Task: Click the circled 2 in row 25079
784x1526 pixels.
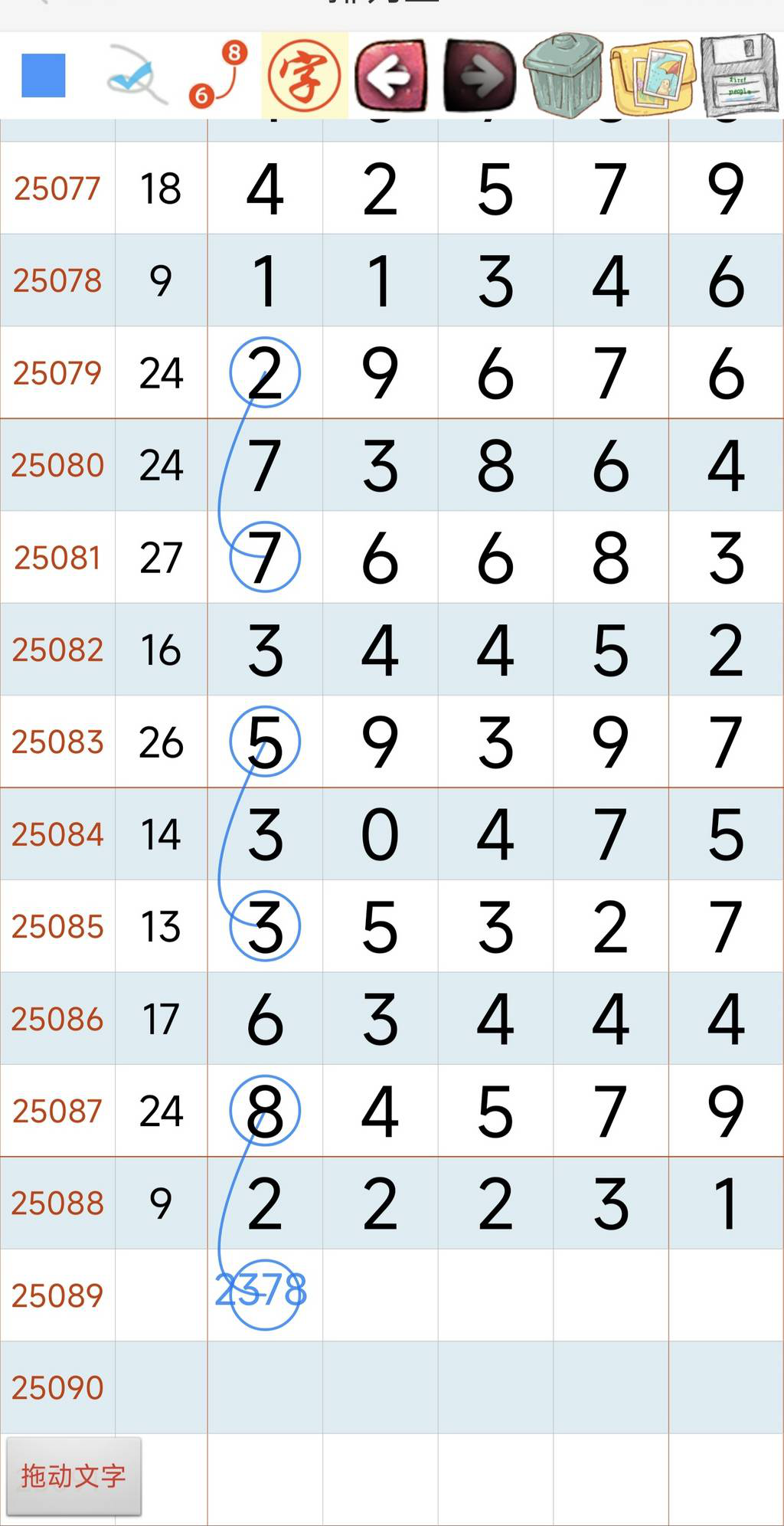Action: [264, 374]
